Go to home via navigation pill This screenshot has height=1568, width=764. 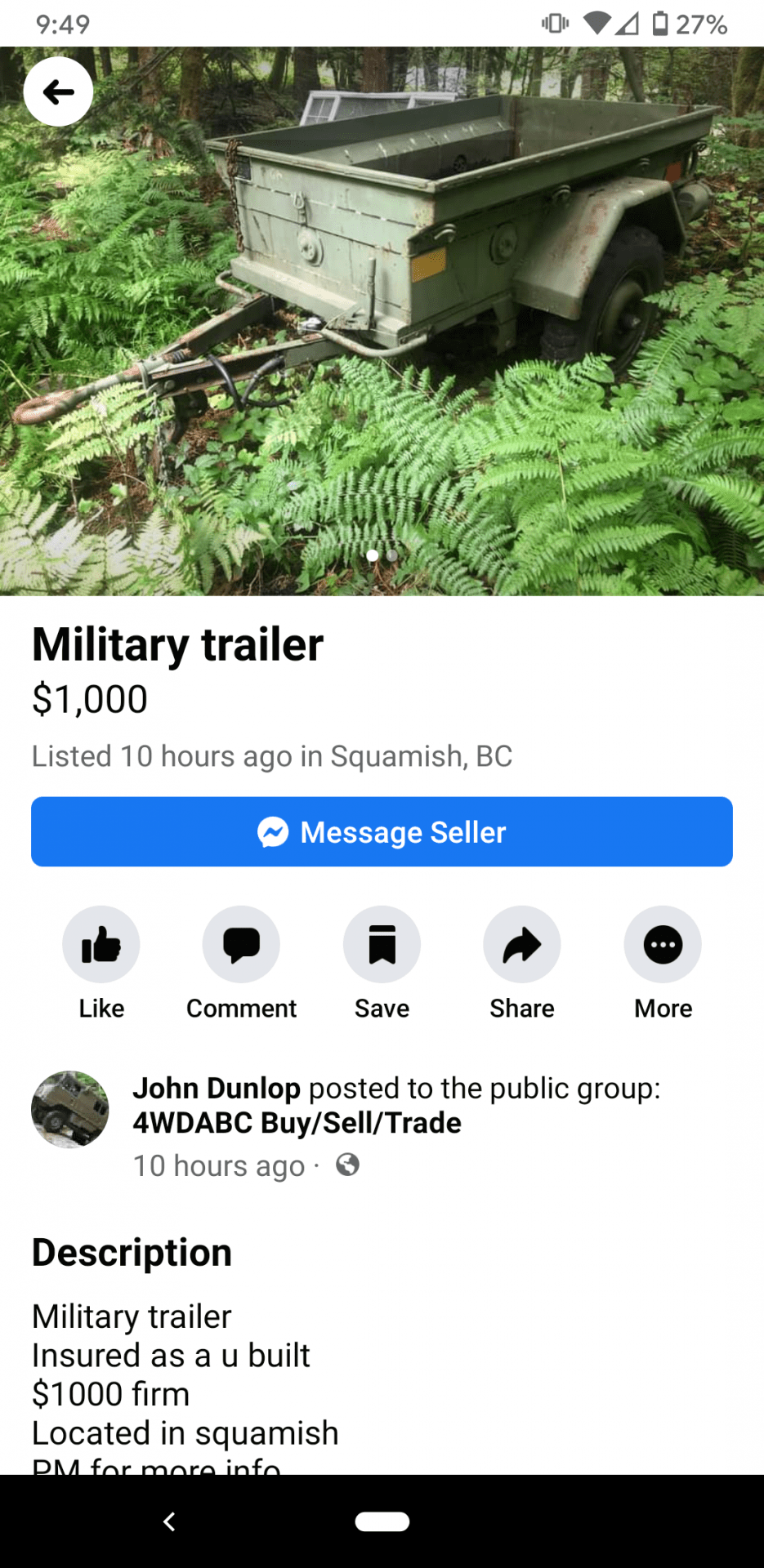click(382, 1521)
